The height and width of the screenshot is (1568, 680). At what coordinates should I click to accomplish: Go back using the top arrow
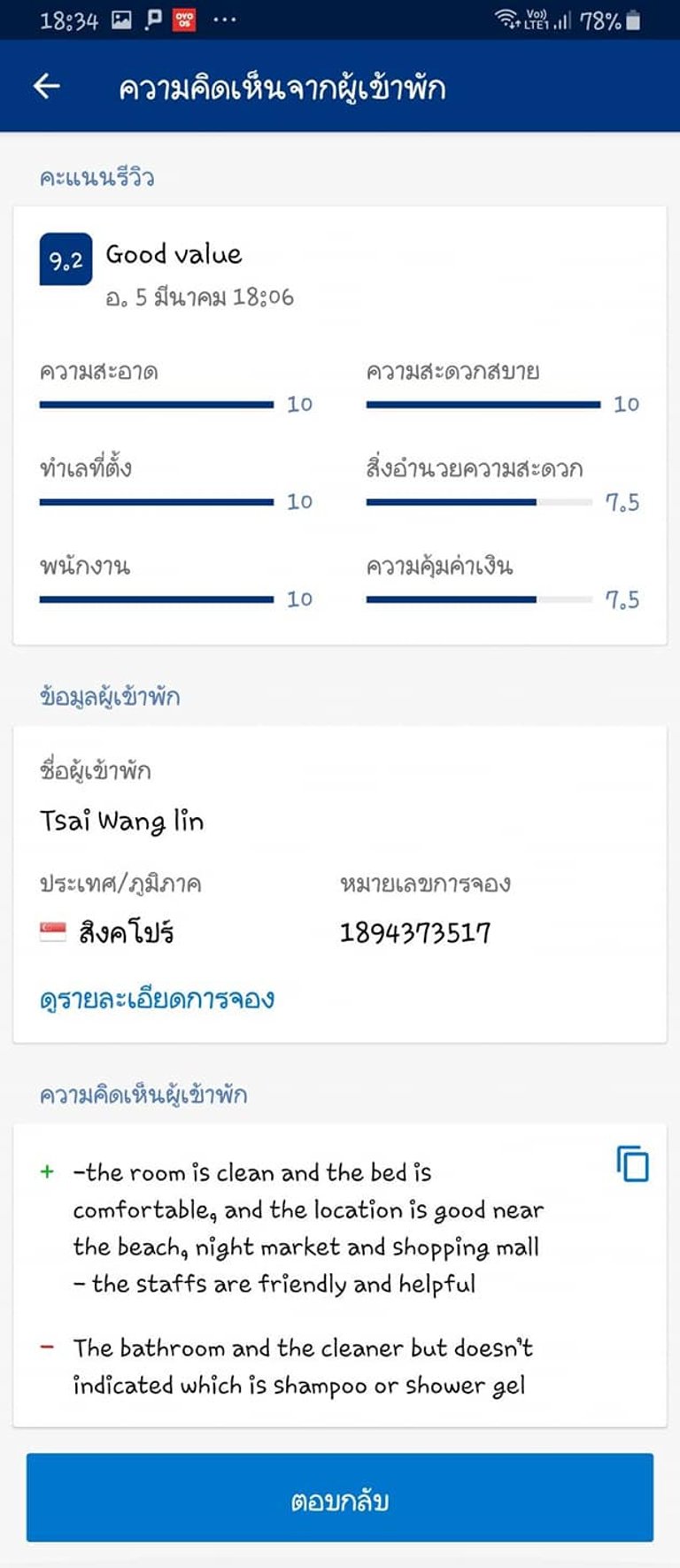tap(47, 86)
